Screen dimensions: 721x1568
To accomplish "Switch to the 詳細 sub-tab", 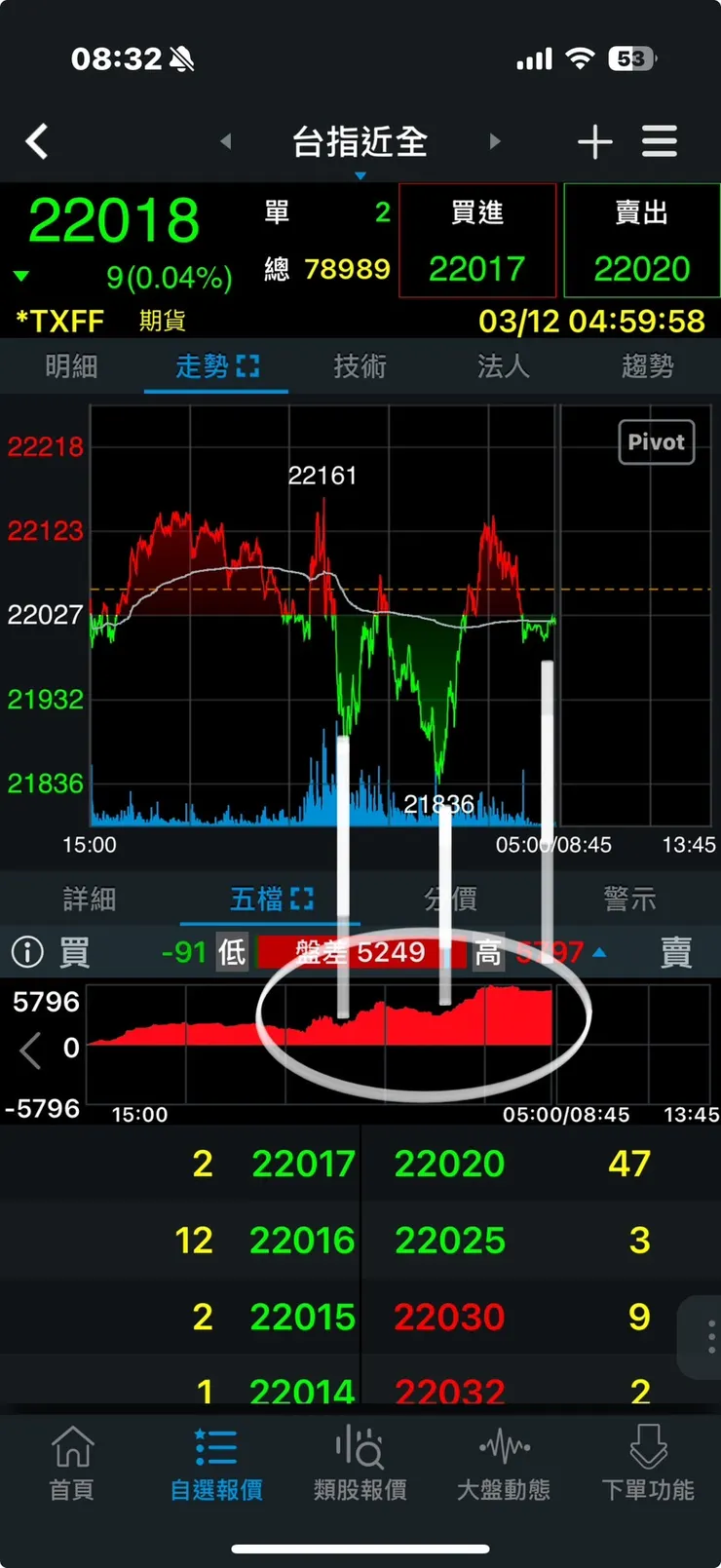I will (x=90, y=899).
